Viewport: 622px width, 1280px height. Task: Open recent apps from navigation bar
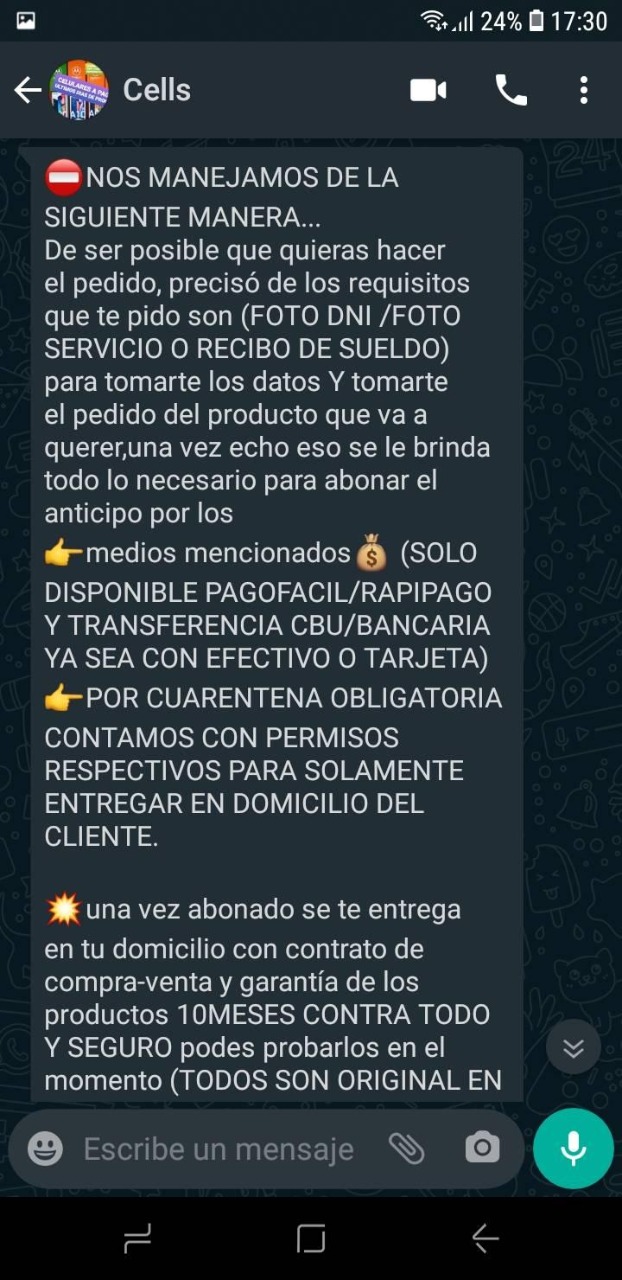click(137, 1239)
